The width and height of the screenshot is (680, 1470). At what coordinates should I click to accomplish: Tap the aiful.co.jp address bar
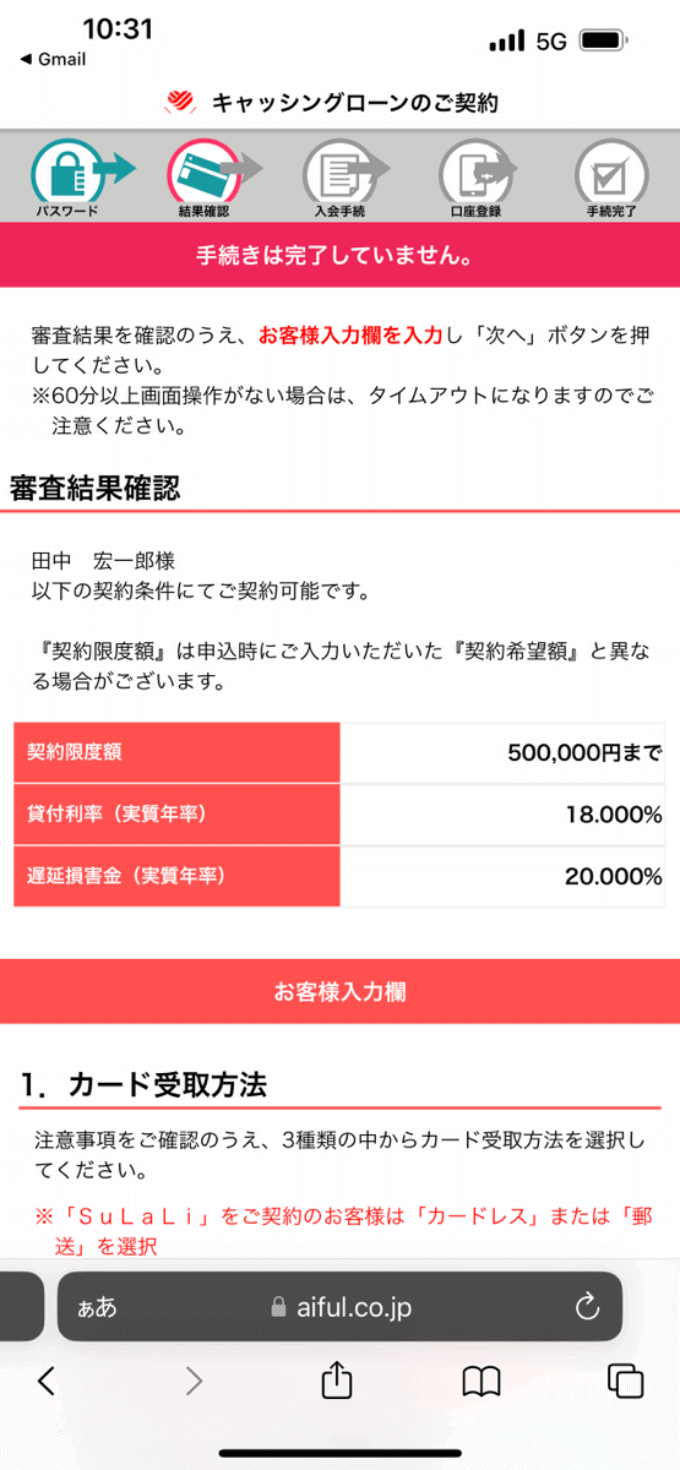tap(340, 1307)
